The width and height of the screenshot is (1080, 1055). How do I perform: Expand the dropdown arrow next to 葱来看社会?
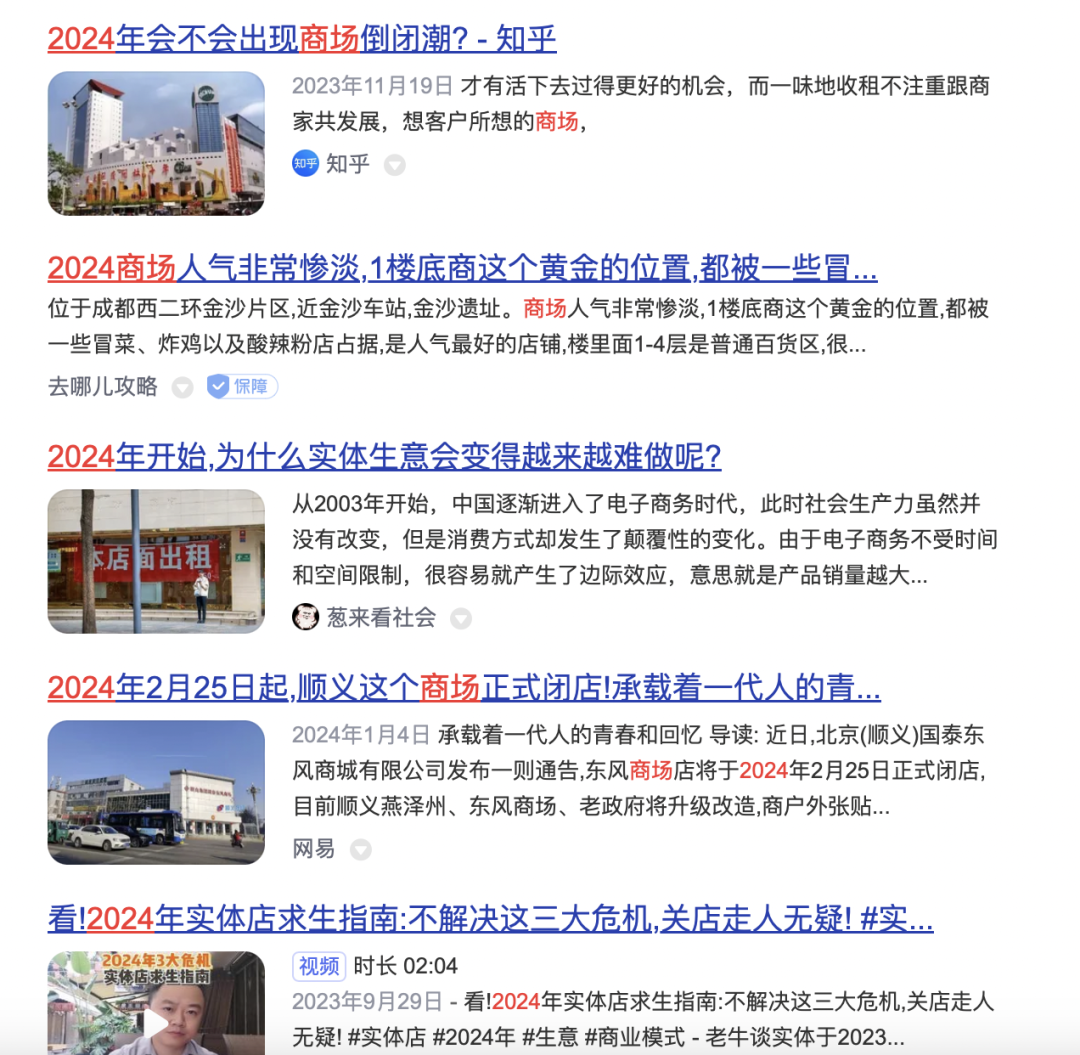coord(460,619)
